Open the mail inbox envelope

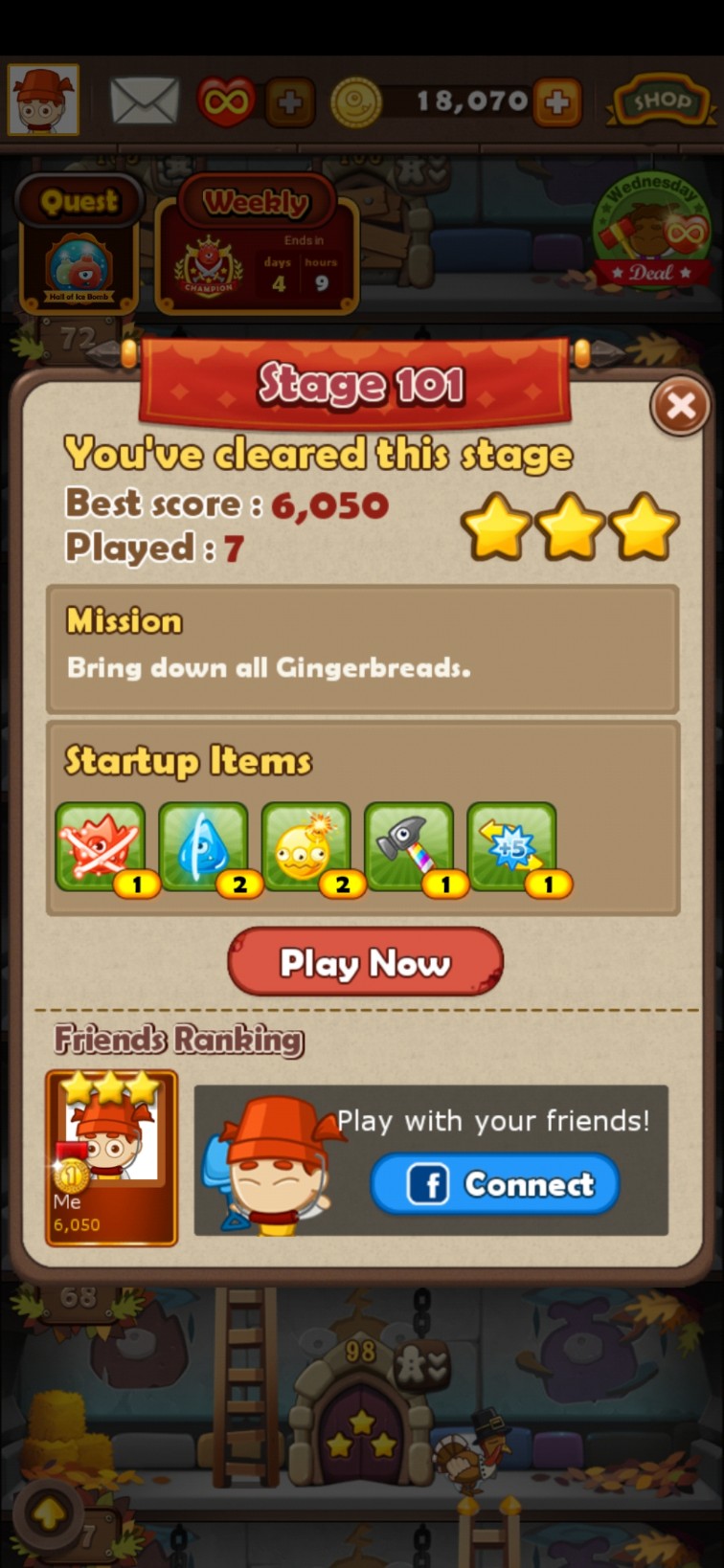point(145,101)
